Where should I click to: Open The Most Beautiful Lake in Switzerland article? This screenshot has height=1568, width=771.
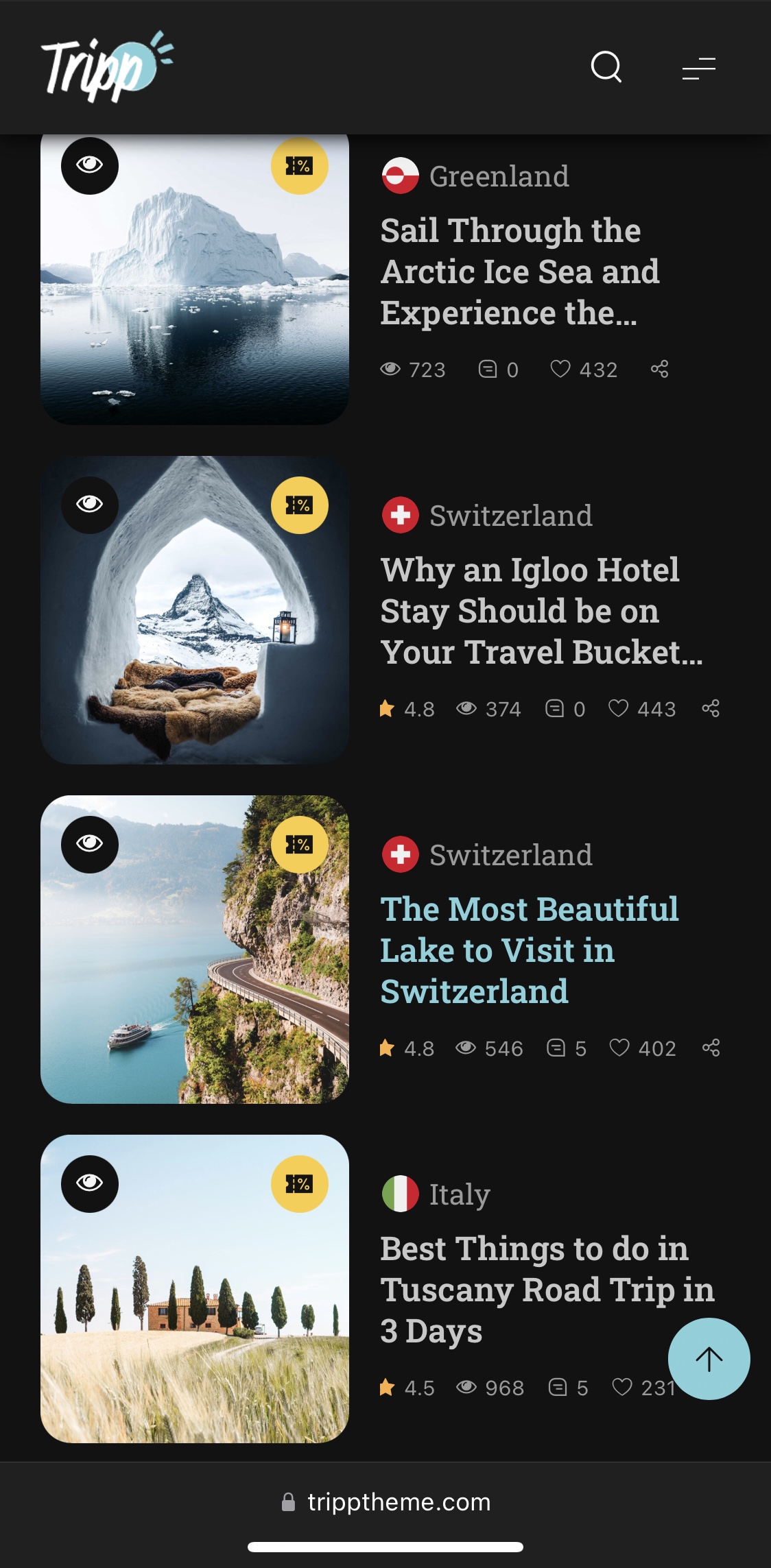(x=529, y=950)
